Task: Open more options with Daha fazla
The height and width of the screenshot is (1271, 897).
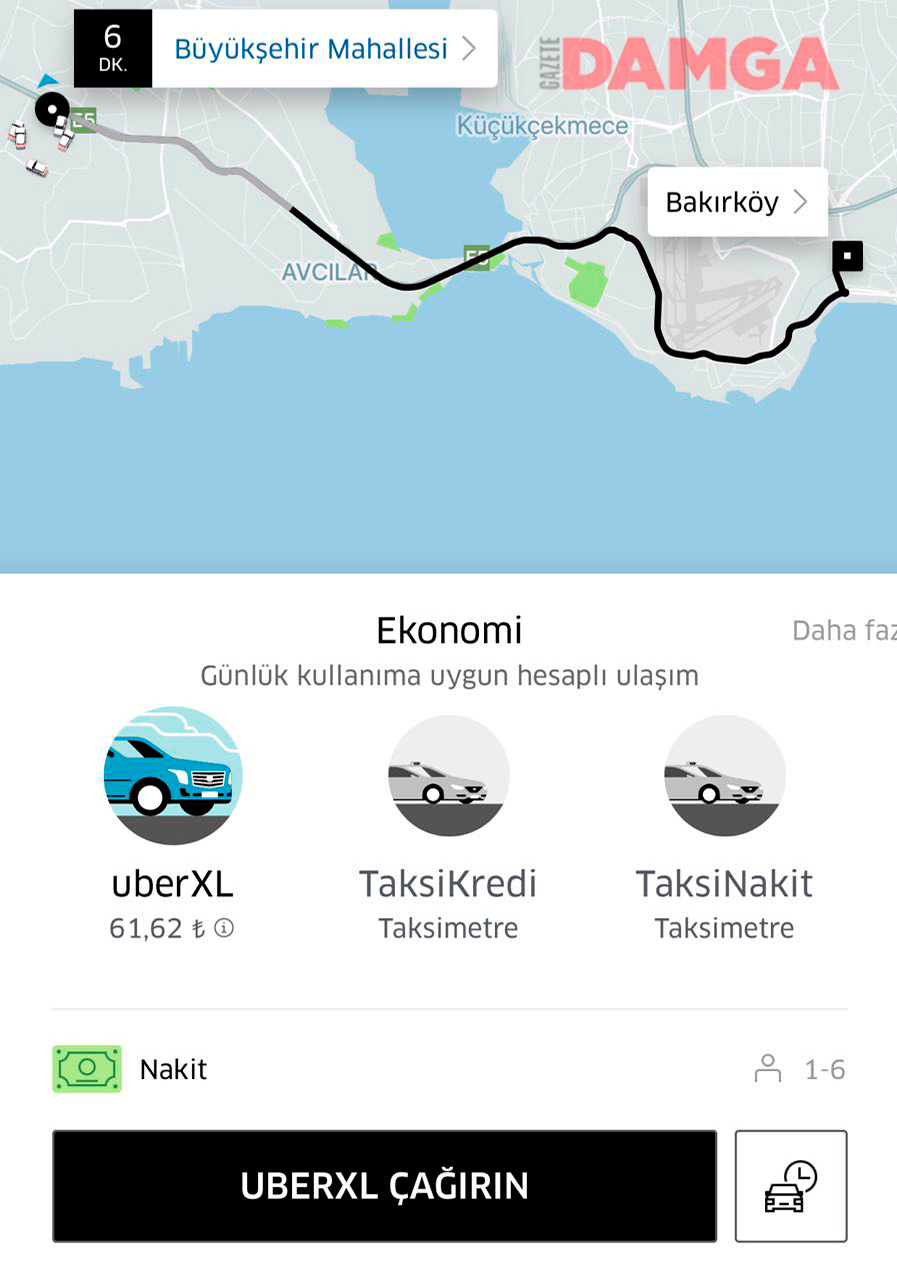Action: (845, 630)
